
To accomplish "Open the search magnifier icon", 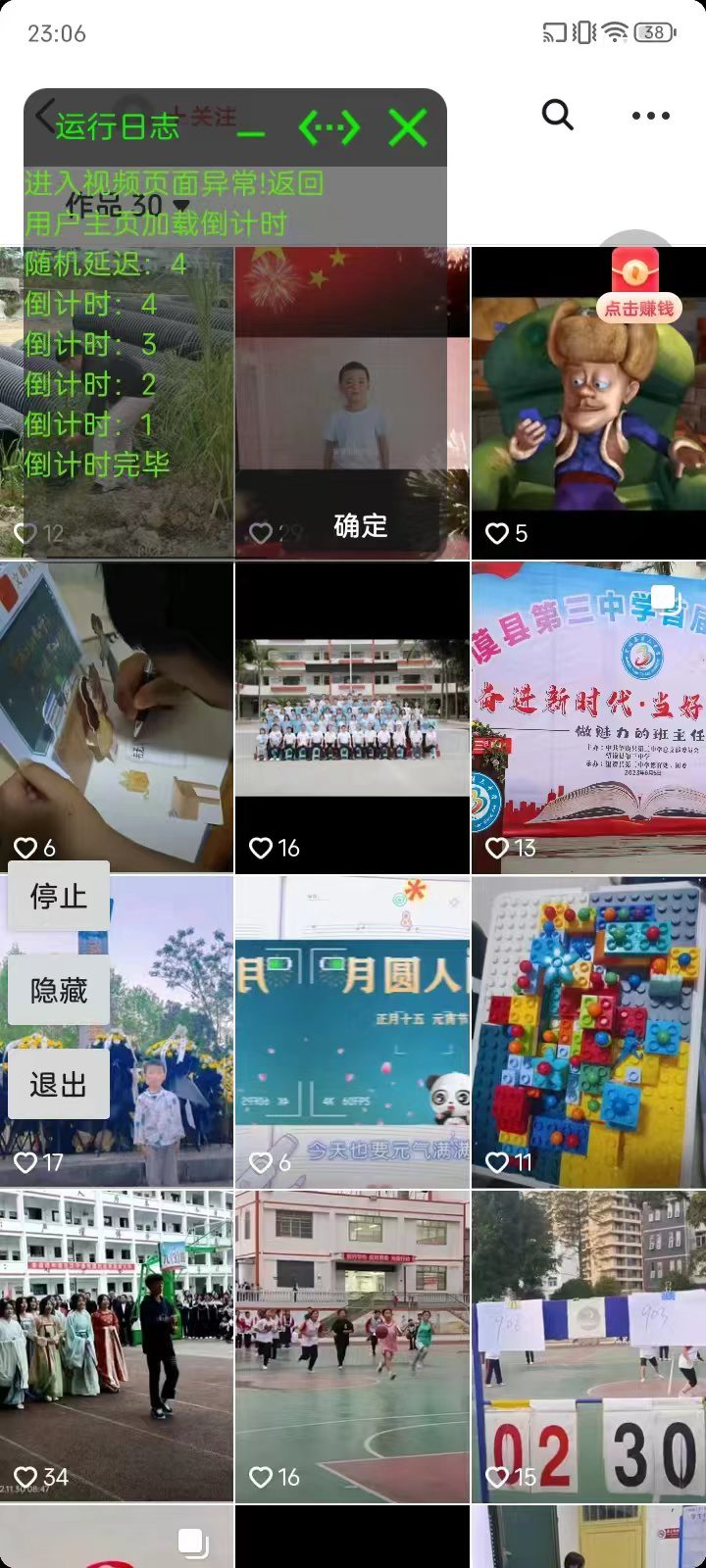I will point(557,116).
